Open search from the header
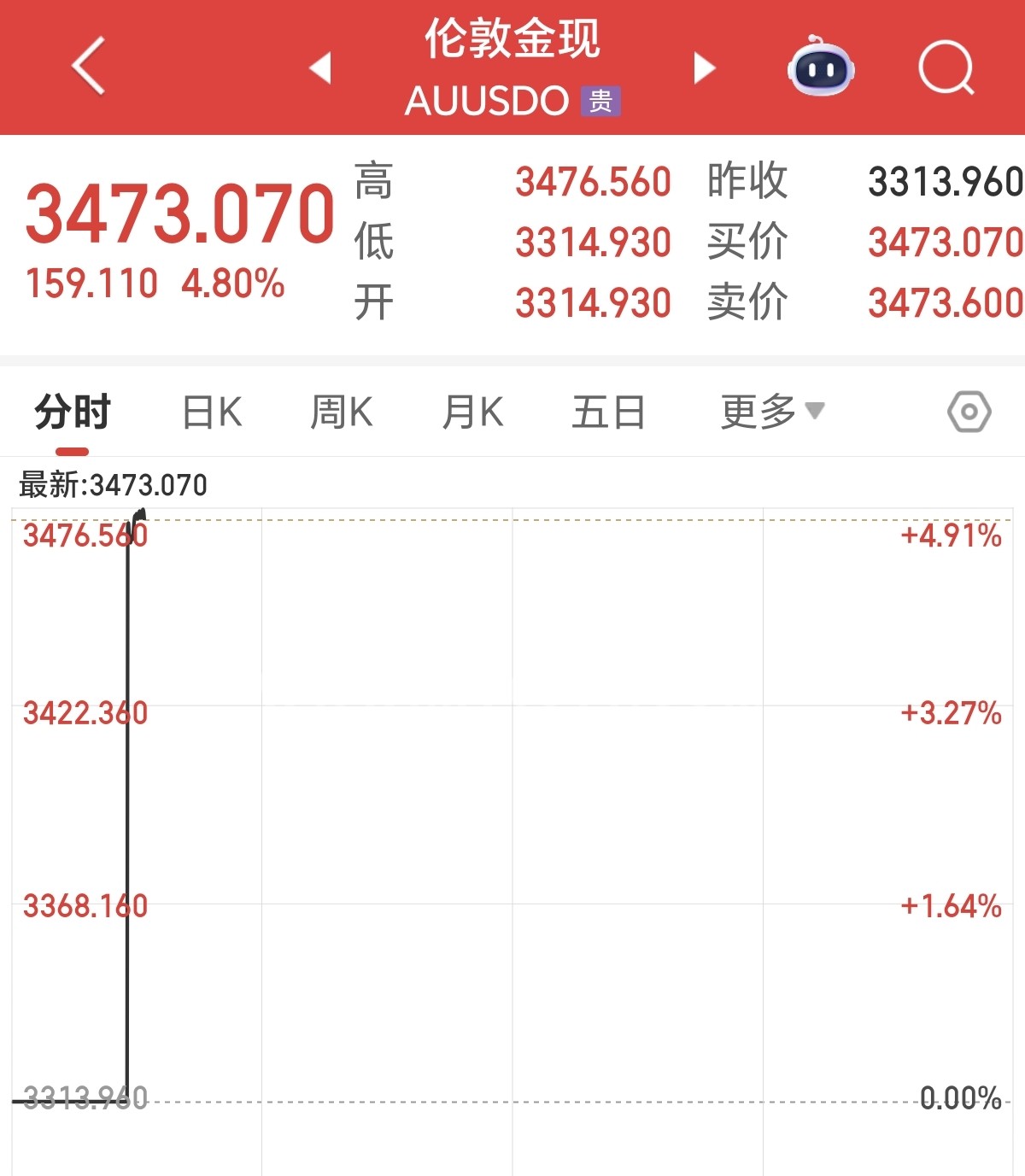1025x1176 pixels. pos(946,67)
